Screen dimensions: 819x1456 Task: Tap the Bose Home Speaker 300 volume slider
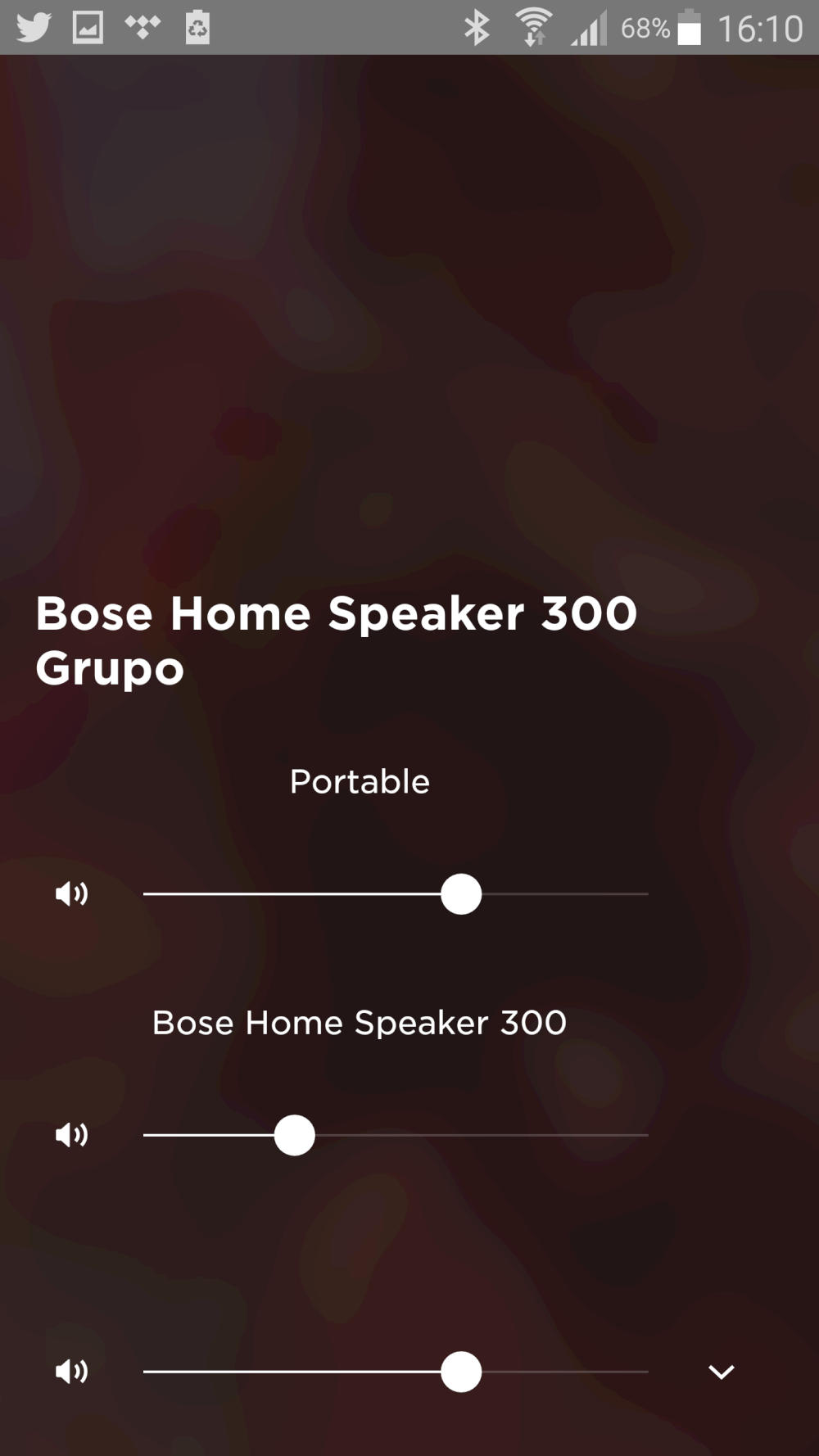click(x=396, y=1135)
